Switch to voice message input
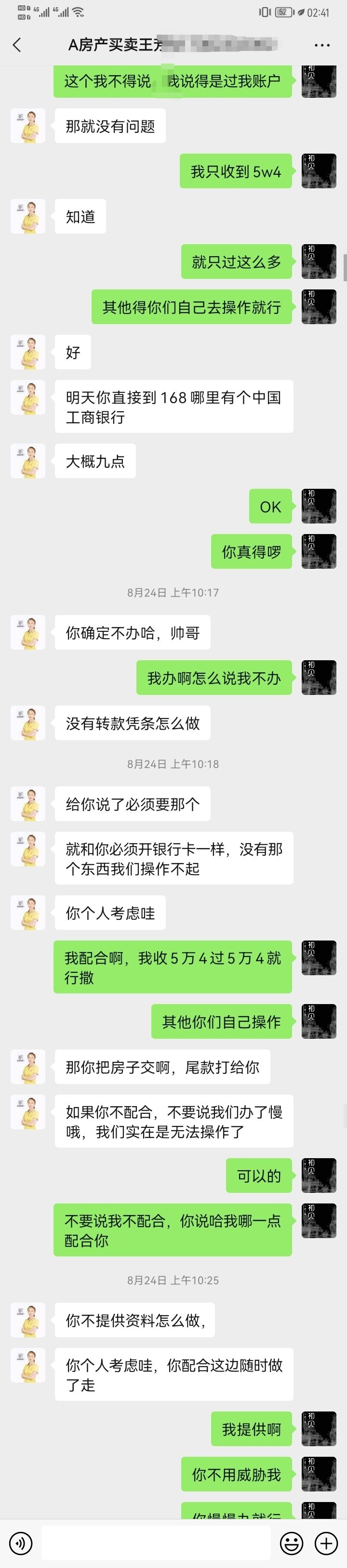 coord(21,1542)
